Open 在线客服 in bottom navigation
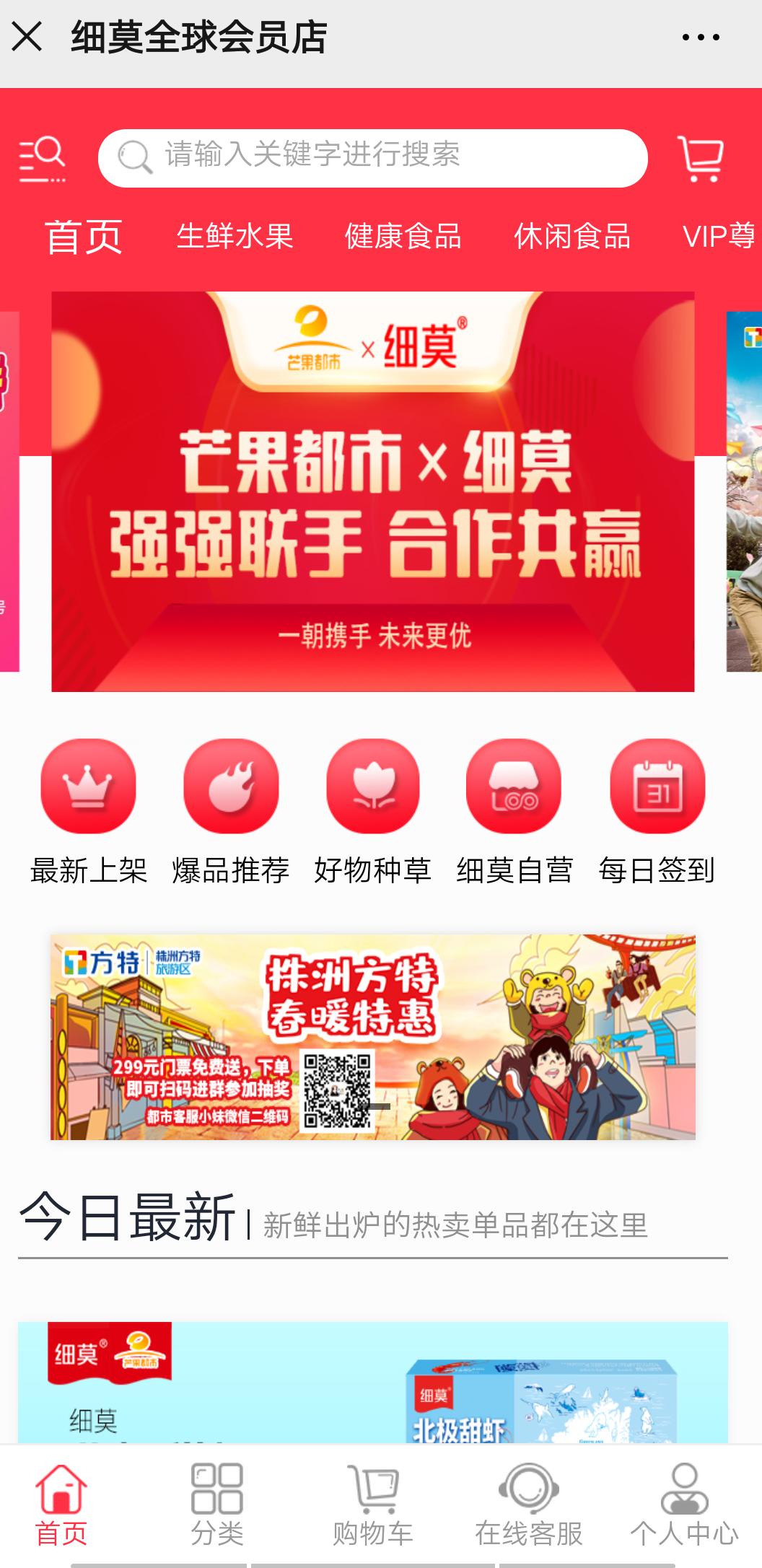This screenshot has width=762, height=1568. click(x=528, y=1504)
